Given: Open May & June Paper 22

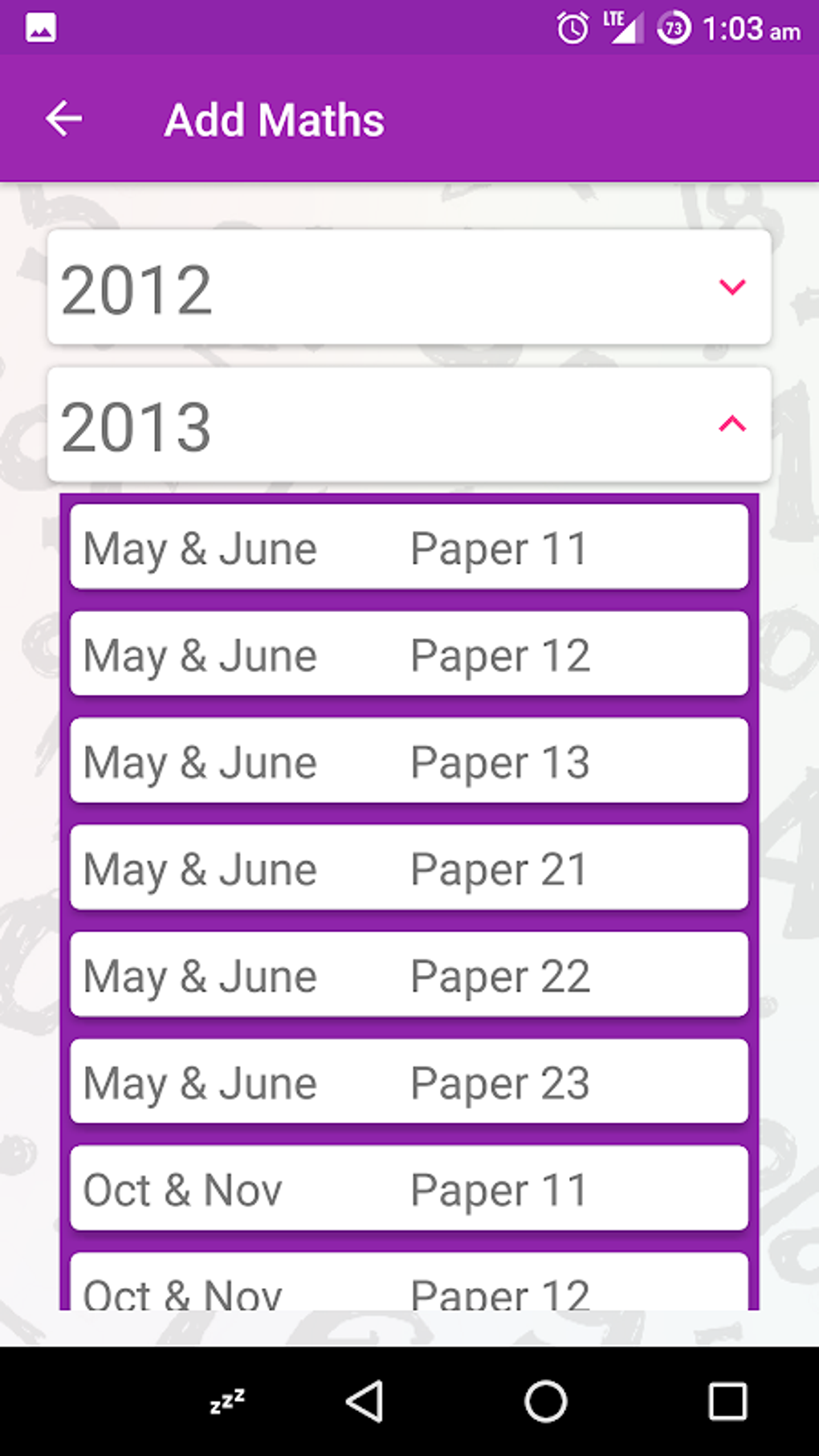Looking at the screenshot, I should click(409, 974).
